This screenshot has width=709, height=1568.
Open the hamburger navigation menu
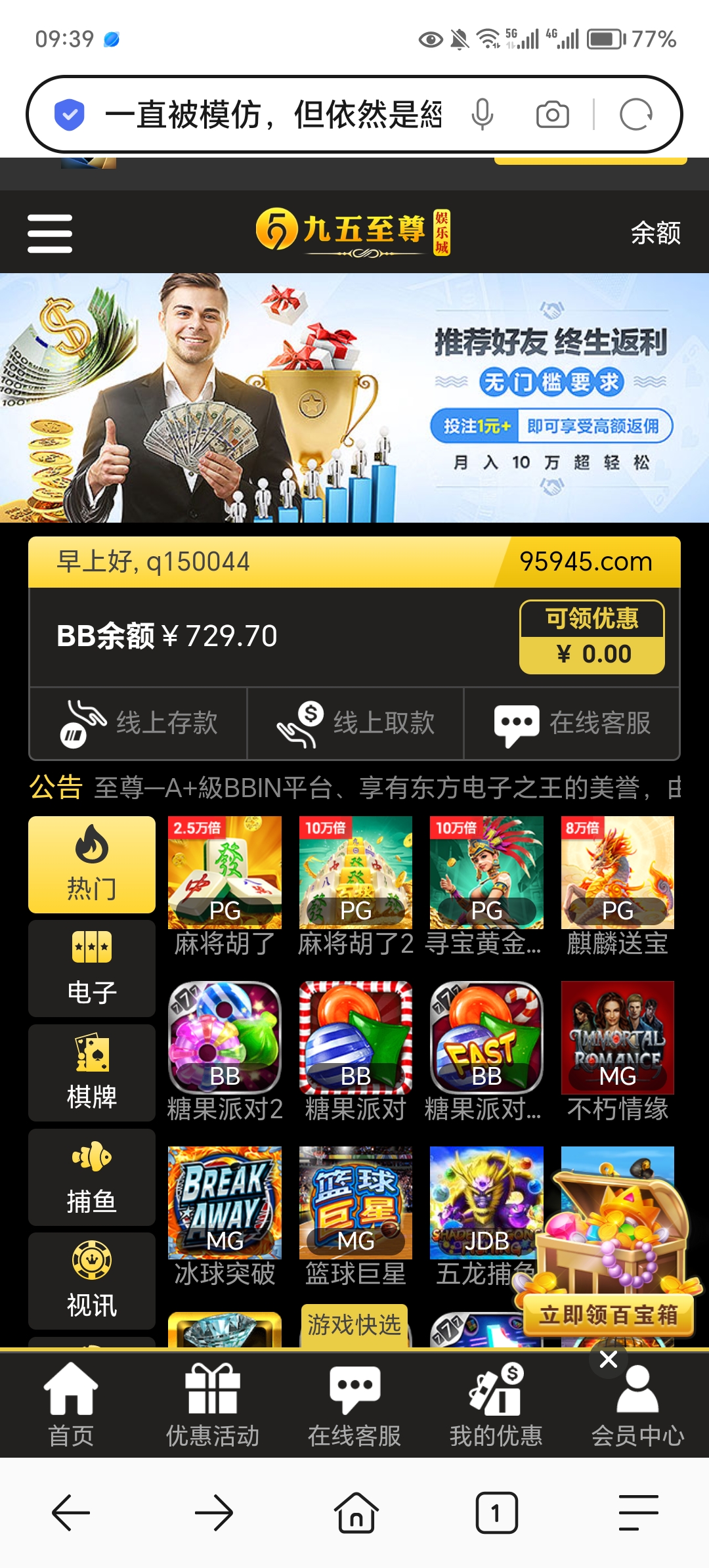50,232
